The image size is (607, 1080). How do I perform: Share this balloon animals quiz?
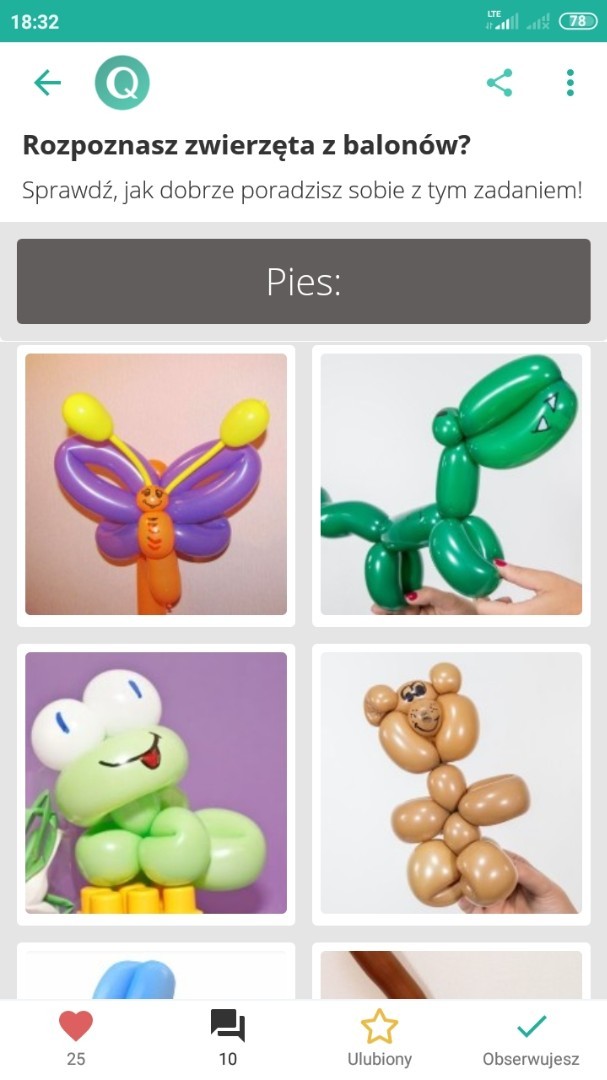click(499, 83)
